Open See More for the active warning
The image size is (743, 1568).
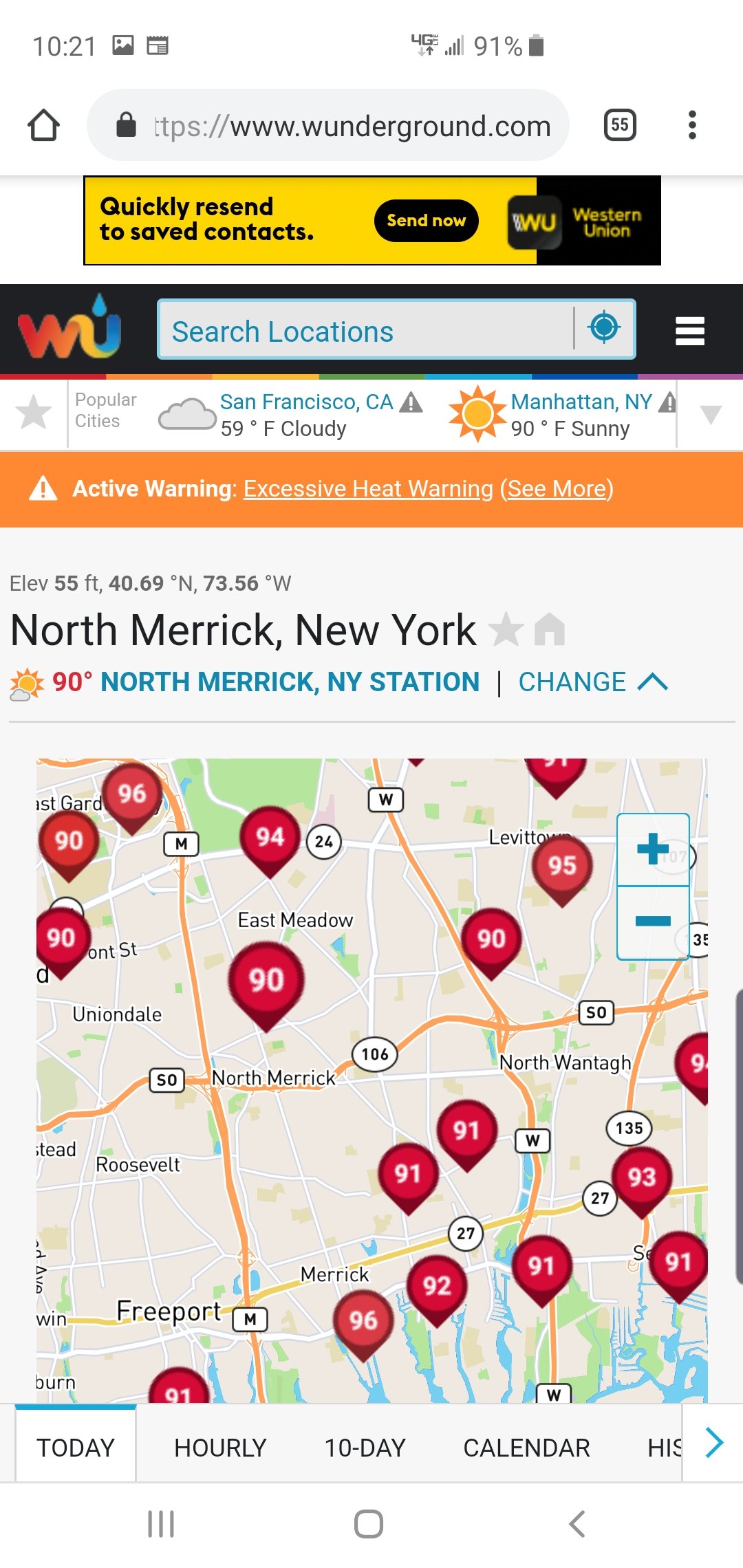(x=557, y=489)
